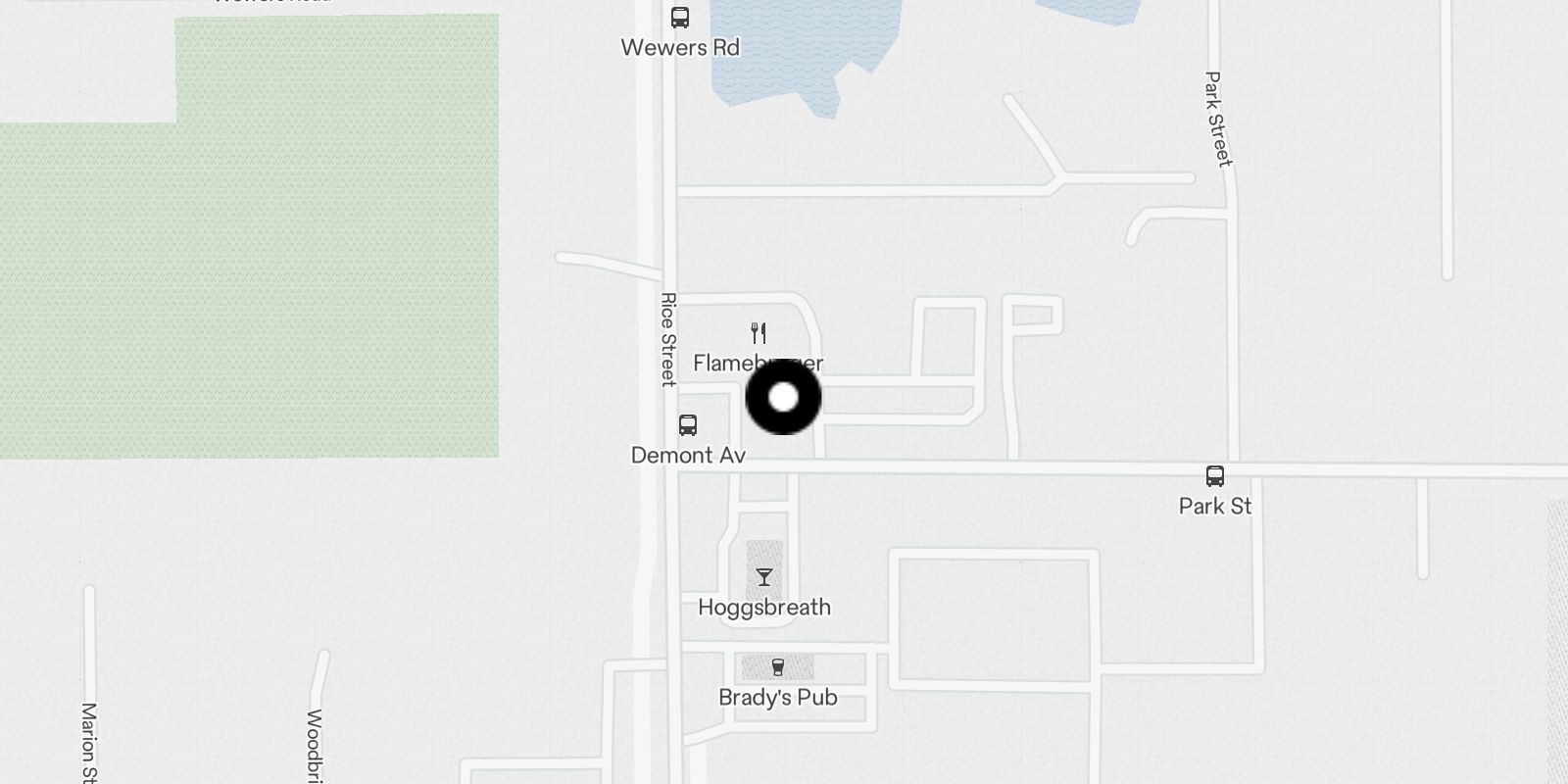1568x784 pixels.
Task: Open the Demont Av bus stop
Action: point(688,425)
